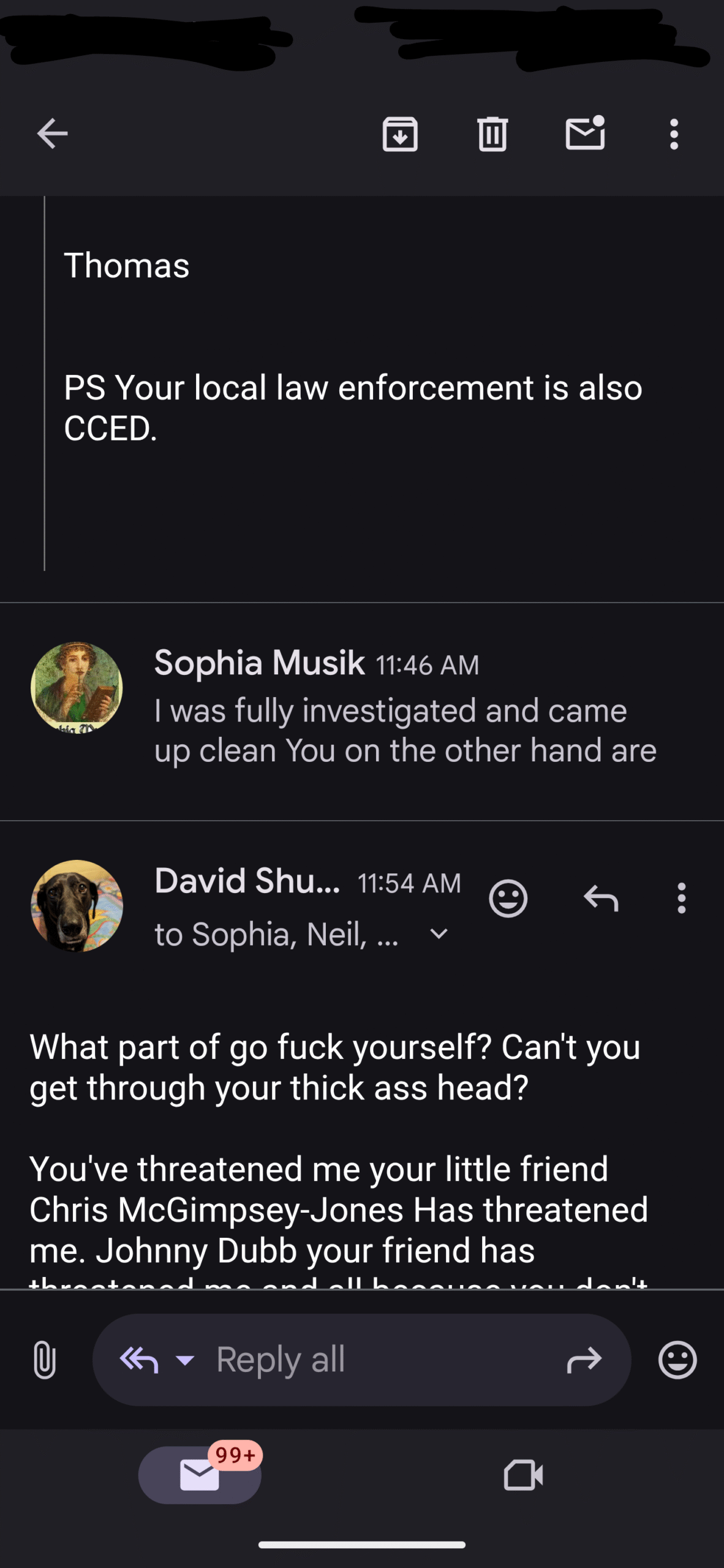
Task: Switch to the Meet video tab
Action: click(x=523, y=1475)
